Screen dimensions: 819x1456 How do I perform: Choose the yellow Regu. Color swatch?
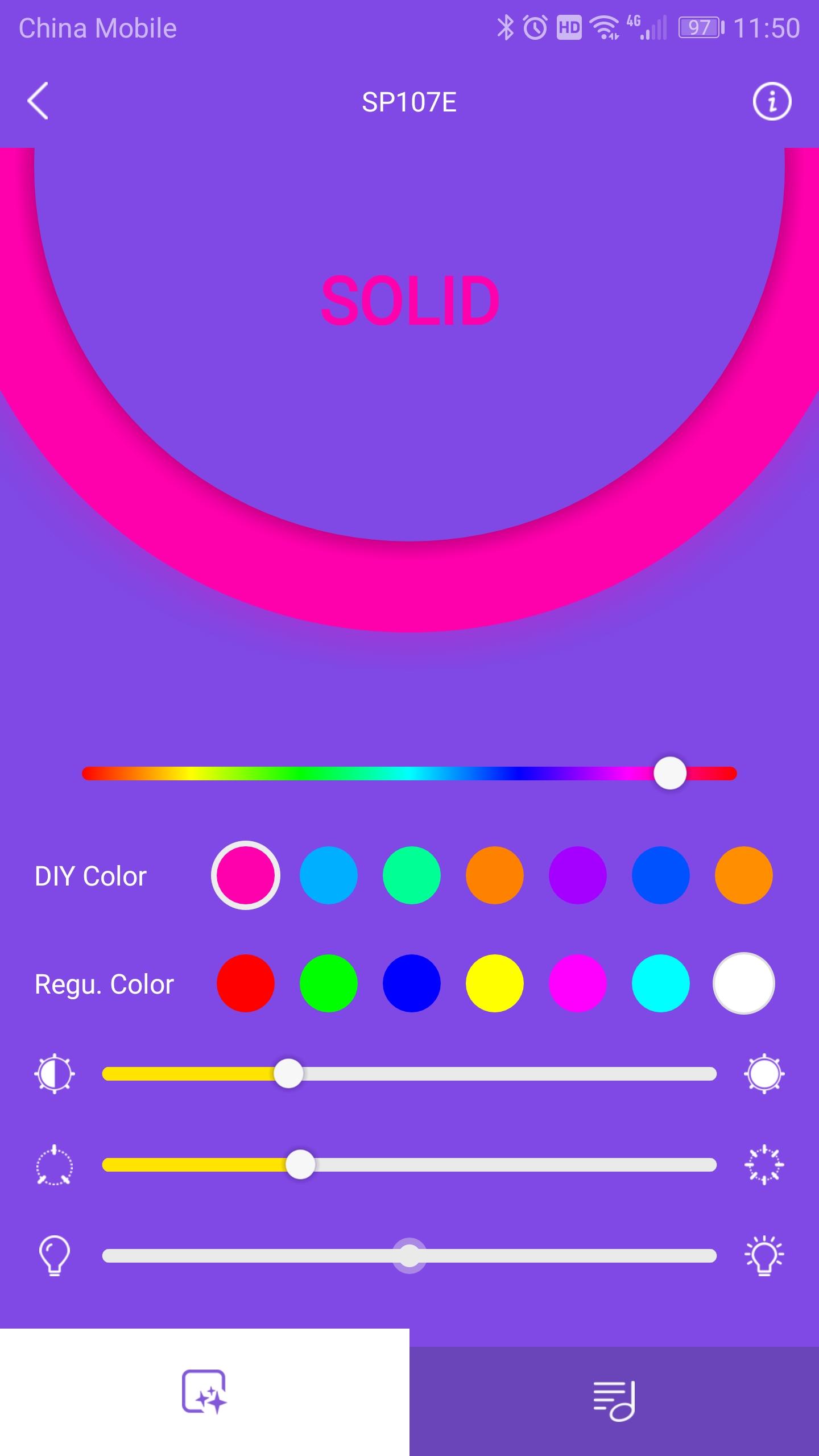click(x=495, y=983)
